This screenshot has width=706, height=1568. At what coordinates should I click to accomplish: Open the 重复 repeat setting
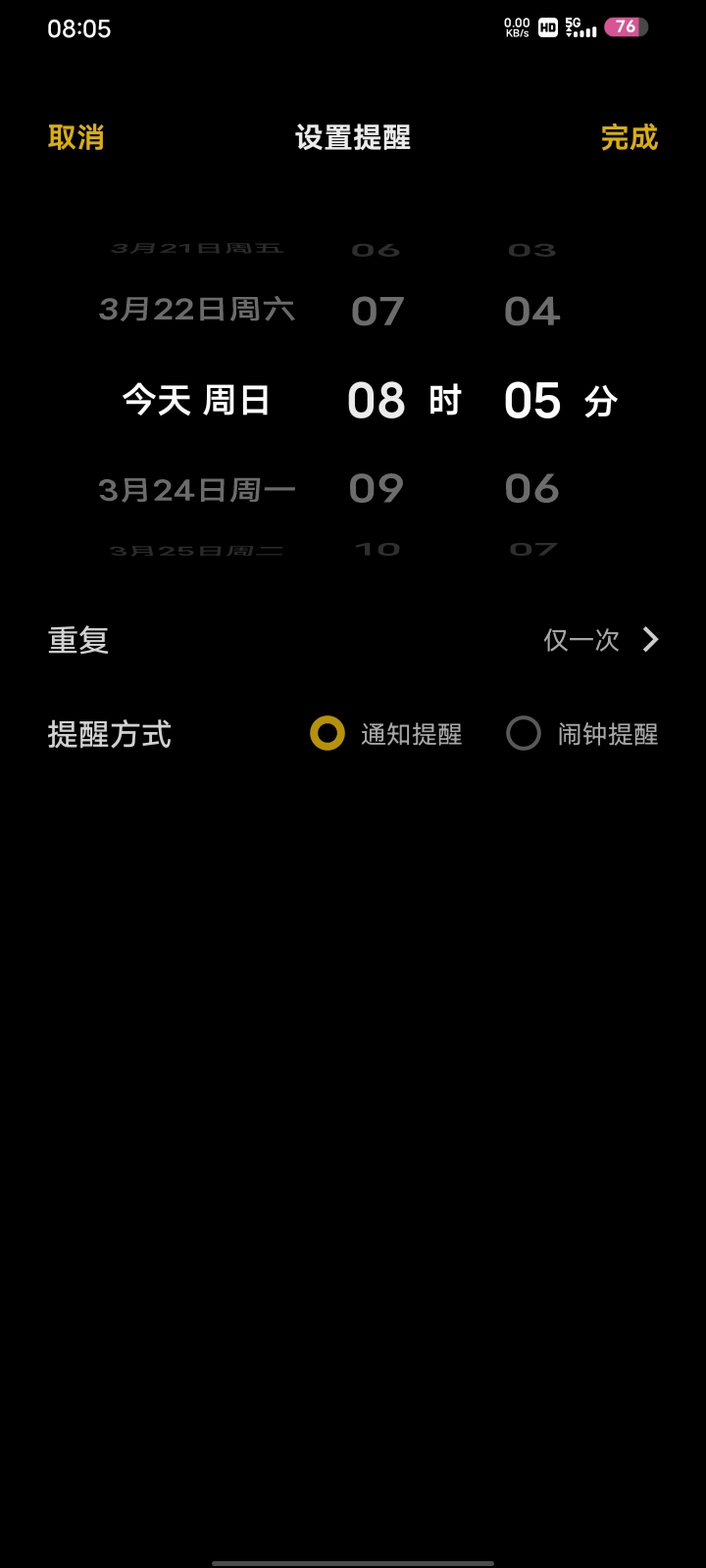click(353, 640)
